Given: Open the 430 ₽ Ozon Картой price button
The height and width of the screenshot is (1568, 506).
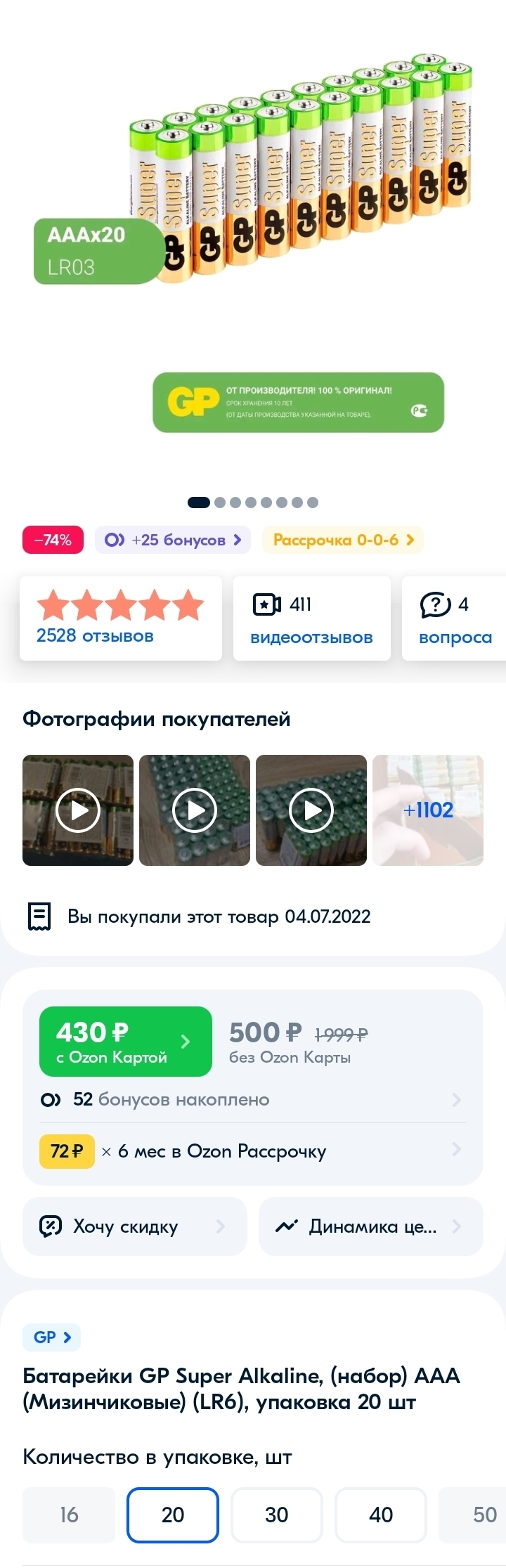Looking at the screenshot, I should pos(125,1042).
